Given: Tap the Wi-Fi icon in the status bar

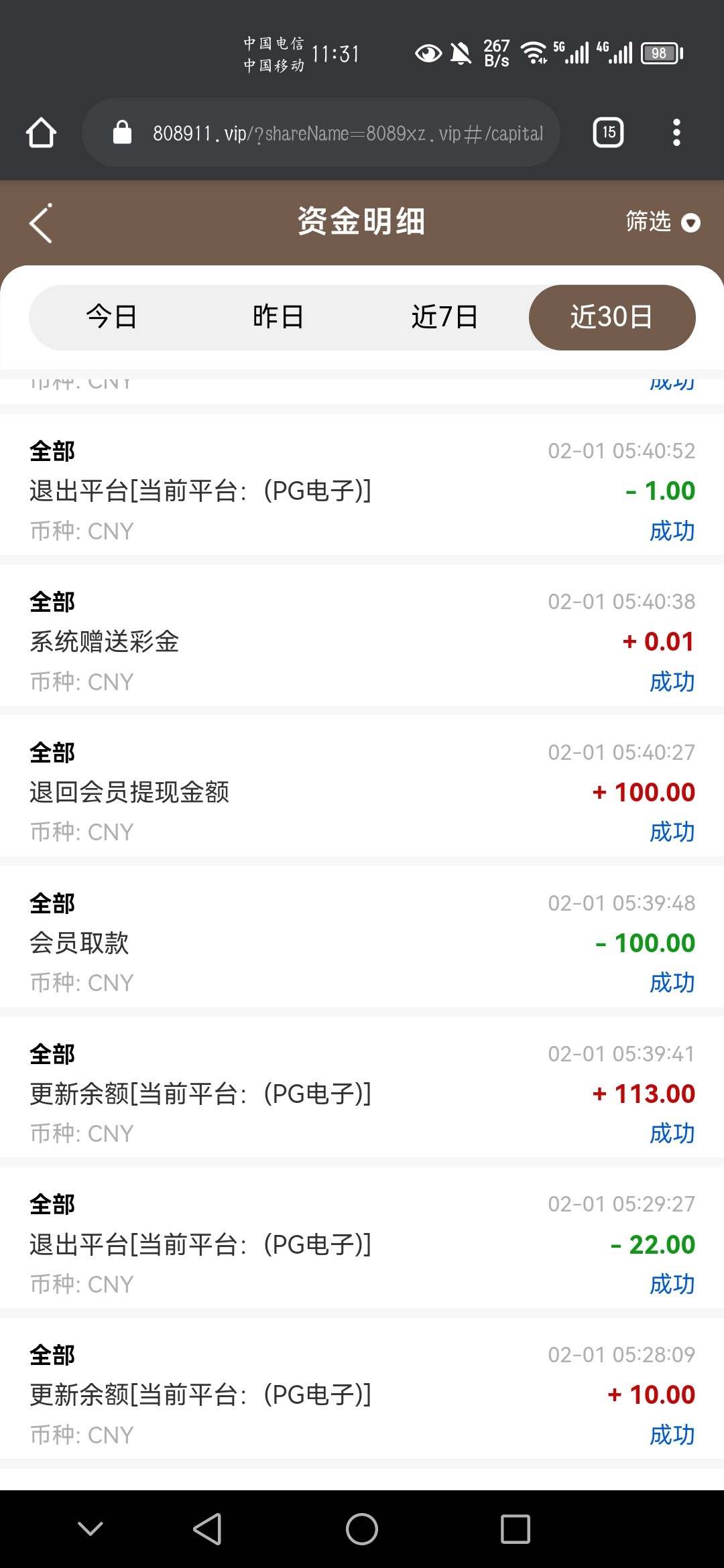Looking at the screenshot, I should tap(533, 52).
